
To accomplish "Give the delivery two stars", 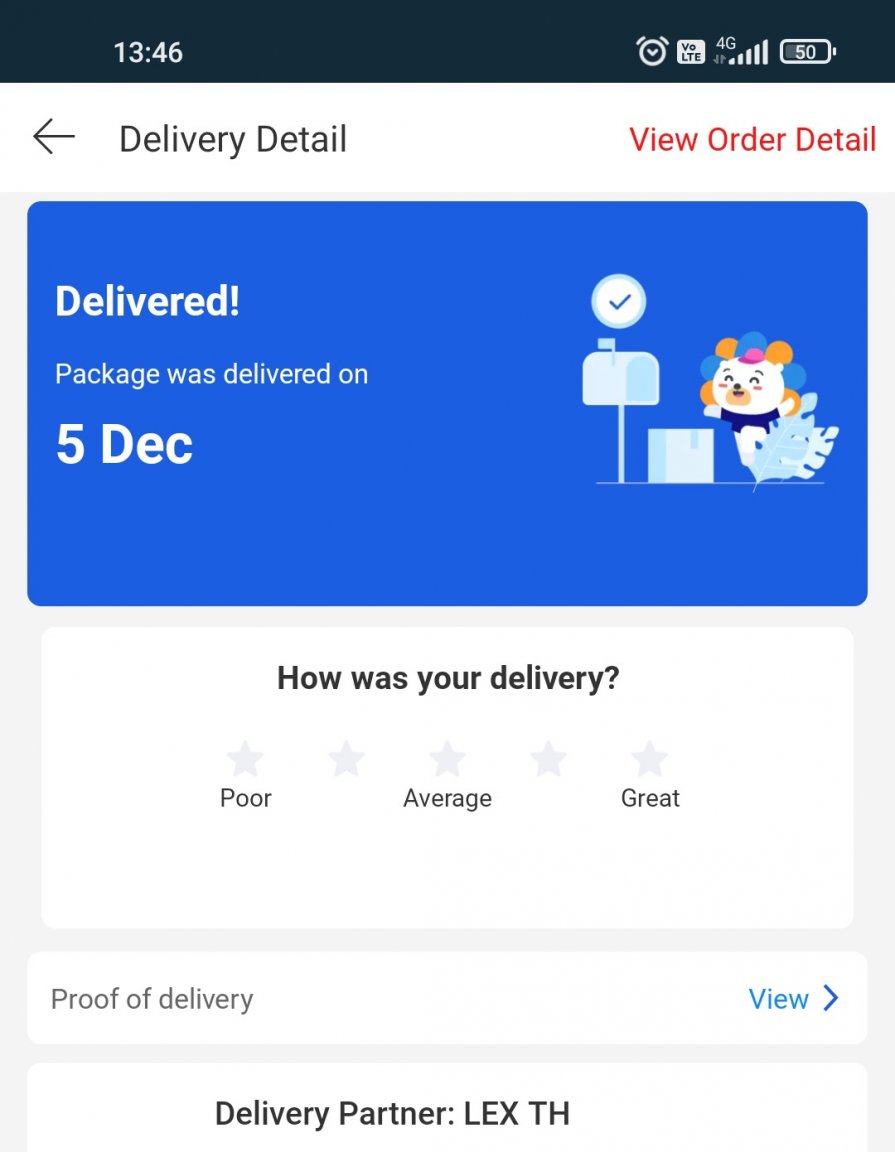I will point(346,760).
